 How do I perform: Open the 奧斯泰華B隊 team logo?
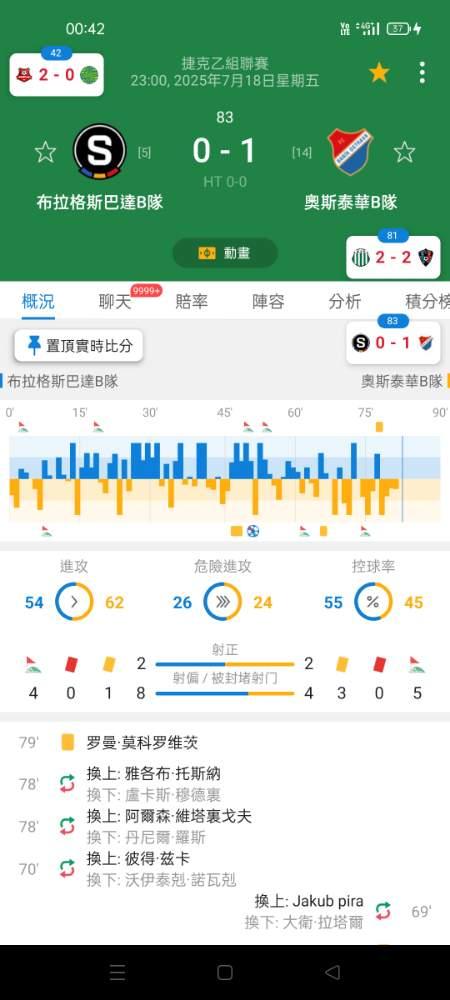[350, 151]
